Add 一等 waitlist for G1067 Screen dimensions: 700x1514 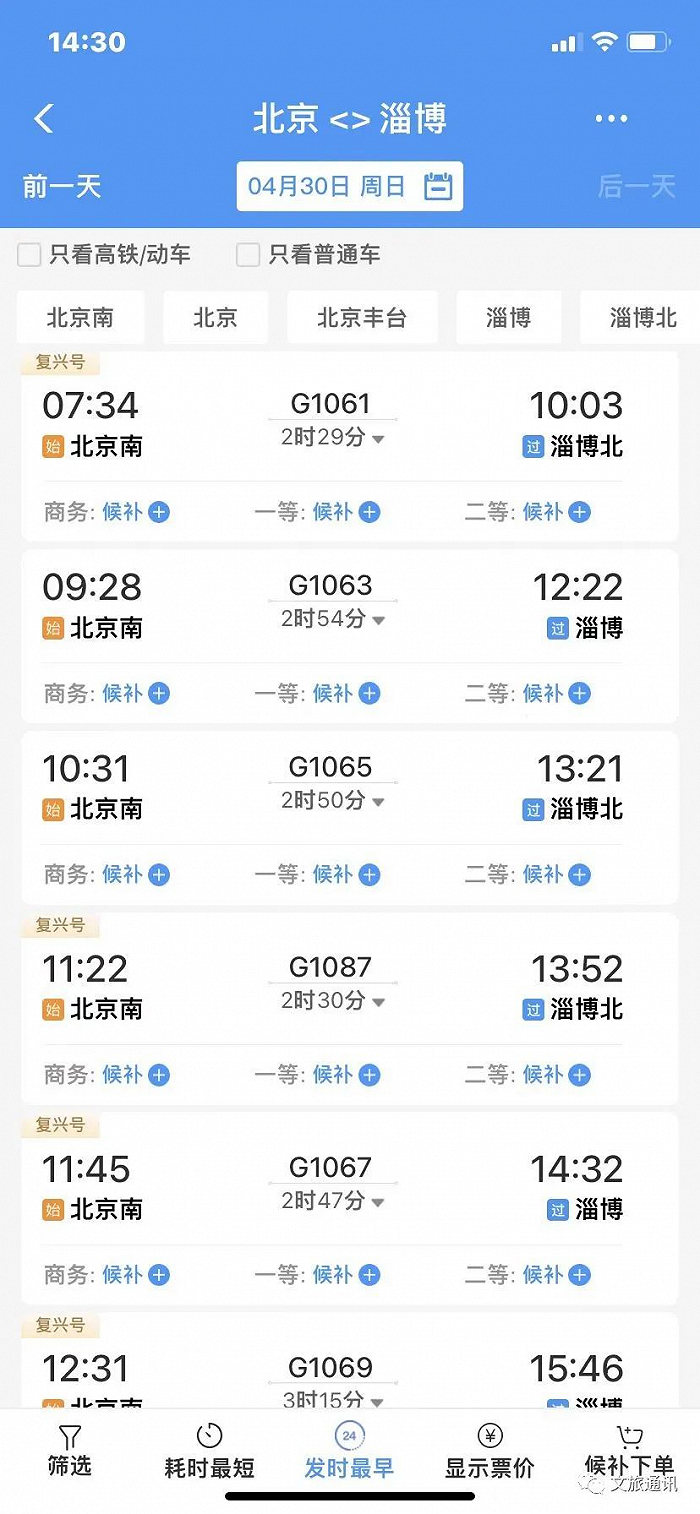(369, 1275)
